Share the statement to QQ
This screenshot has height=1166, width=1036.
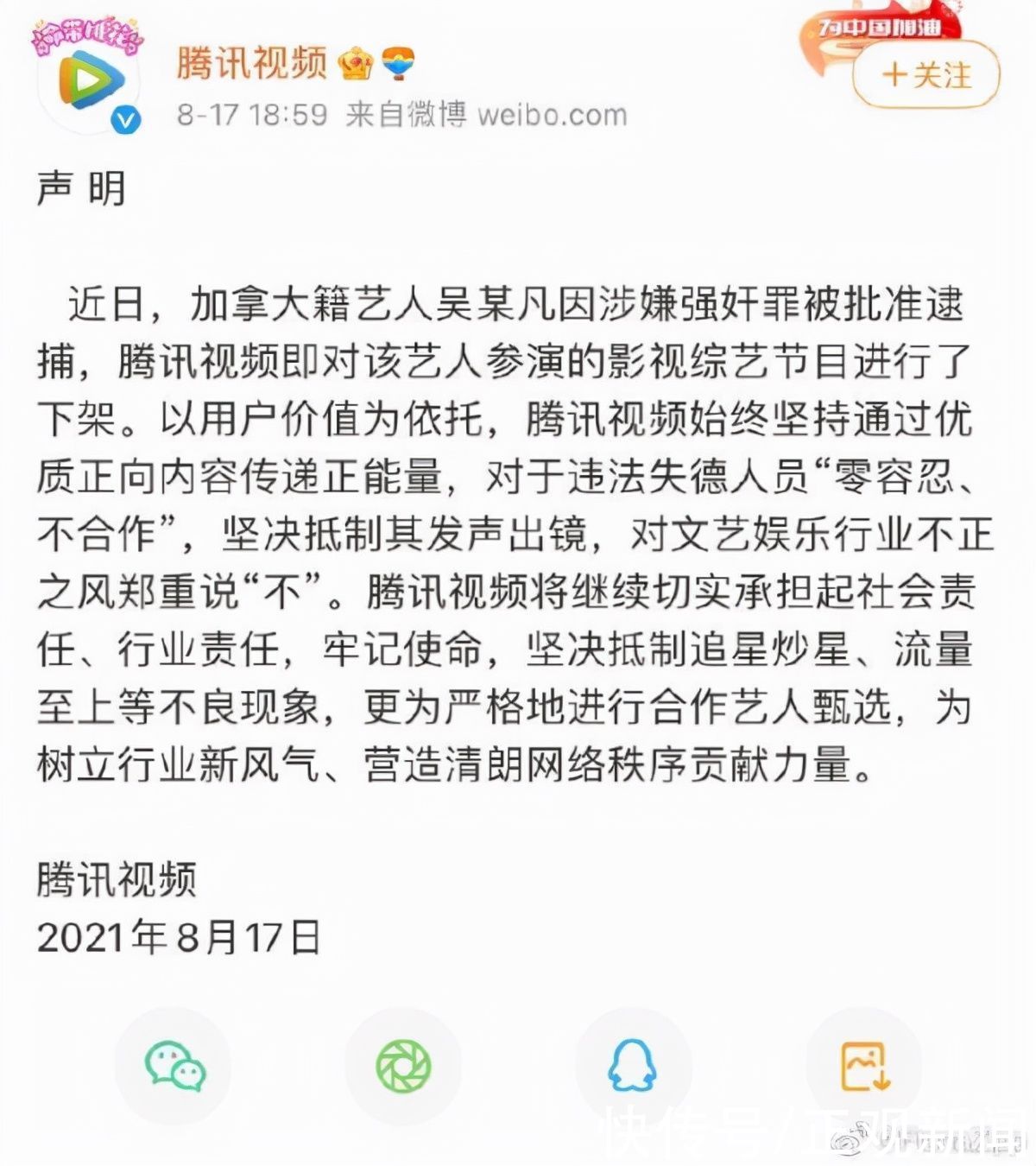[633, 1065]
